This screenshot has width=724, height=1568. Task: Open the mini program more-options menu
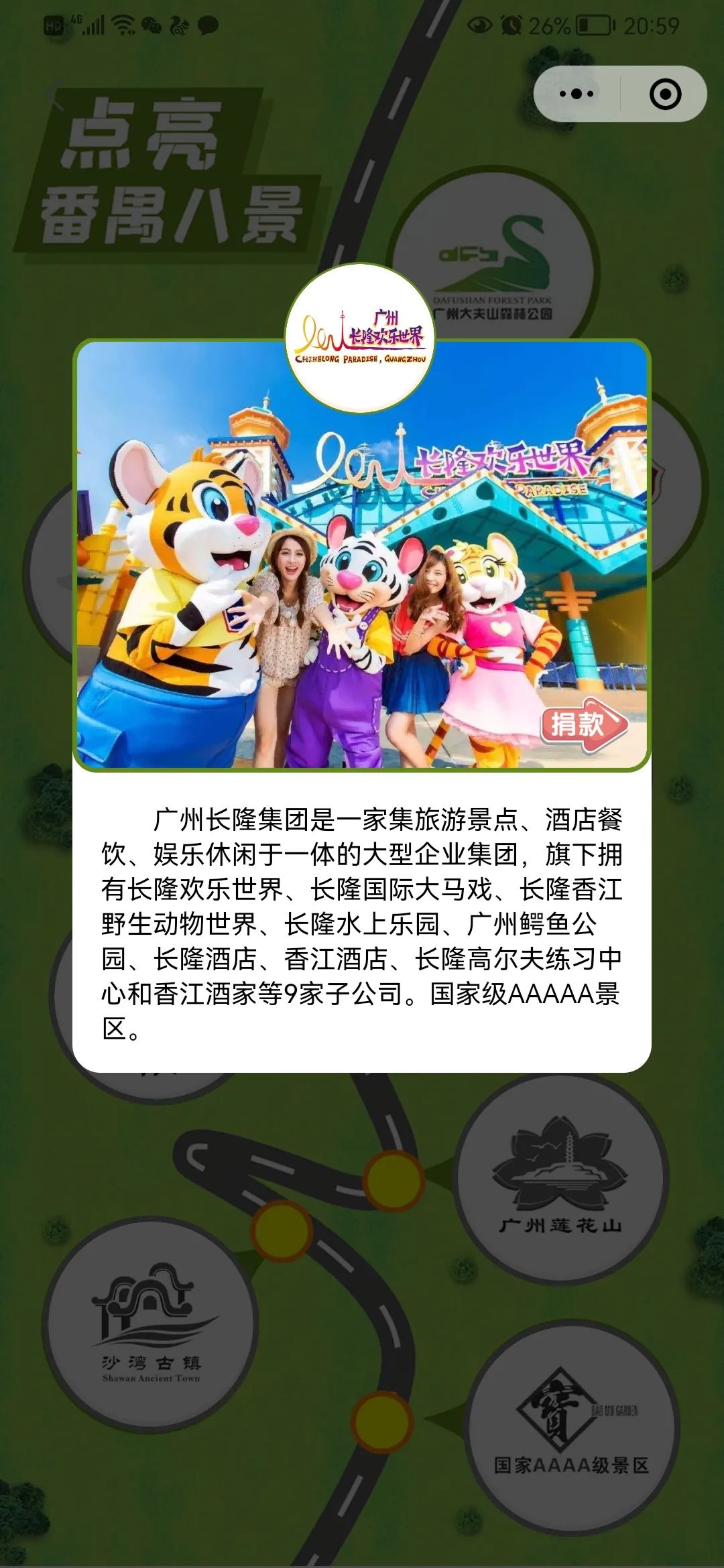coord(577,94)
